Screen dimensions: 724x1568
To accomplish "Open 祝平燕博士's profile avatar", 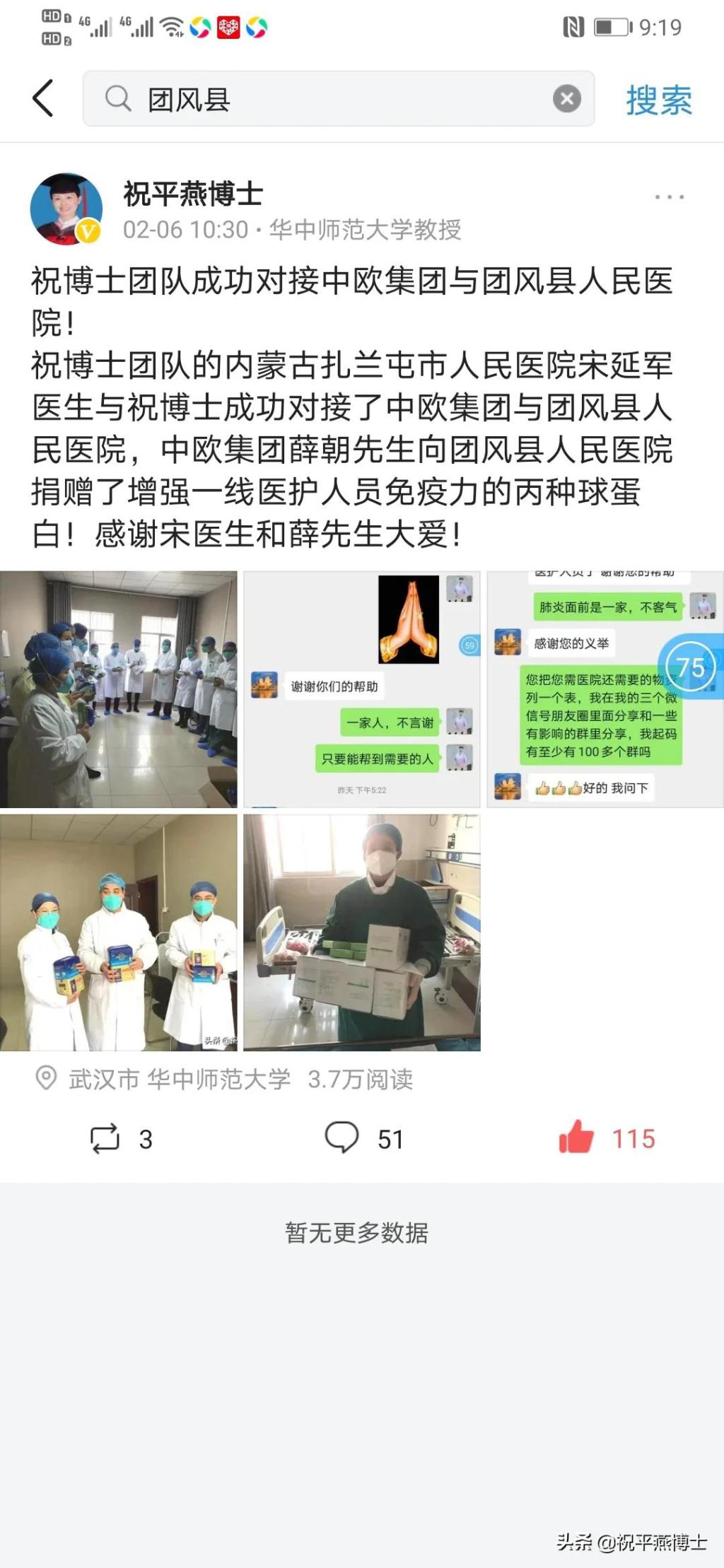I will (x=66, y=209).
